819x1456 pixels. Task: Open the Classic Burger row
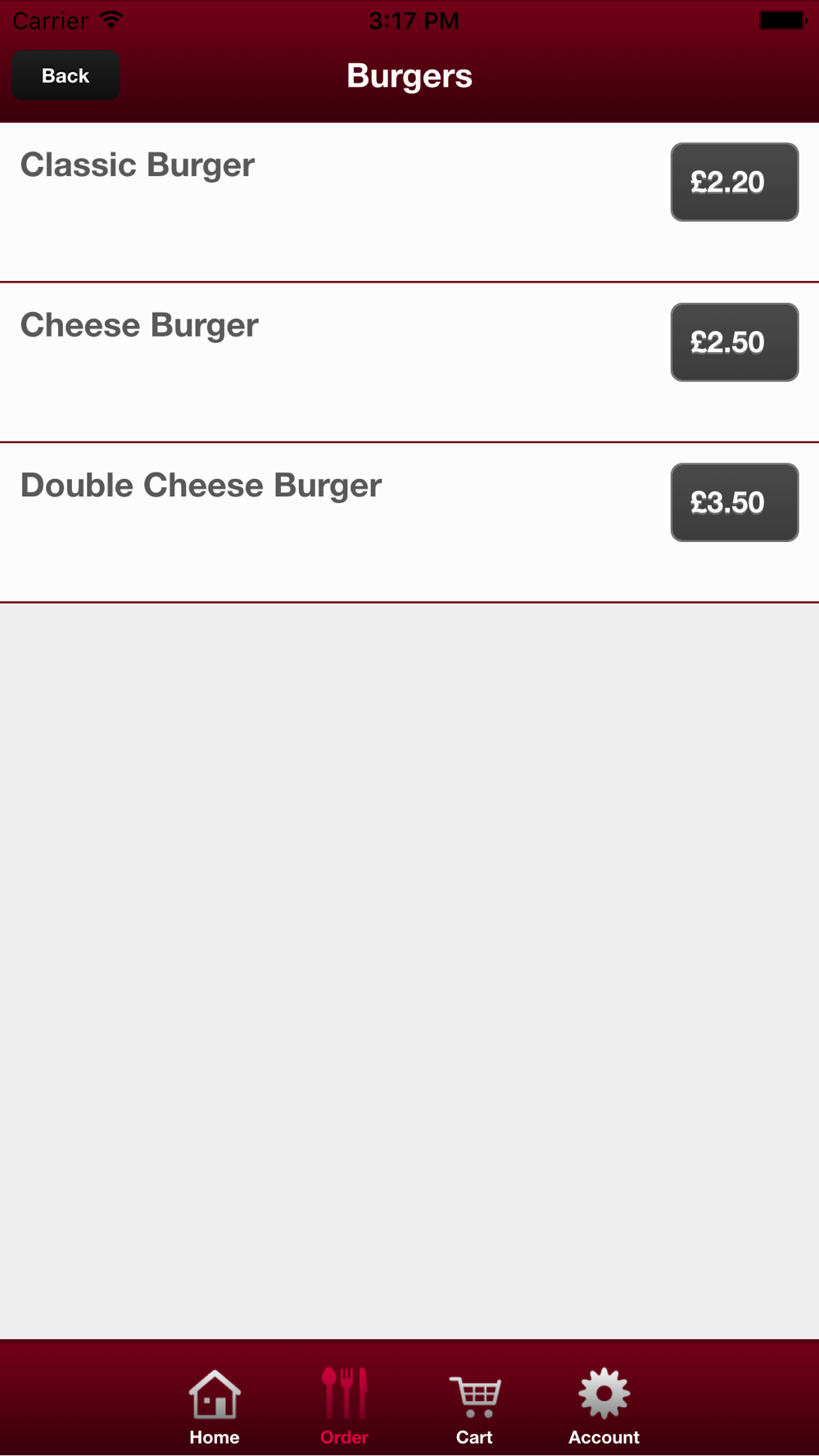(409, 202)
